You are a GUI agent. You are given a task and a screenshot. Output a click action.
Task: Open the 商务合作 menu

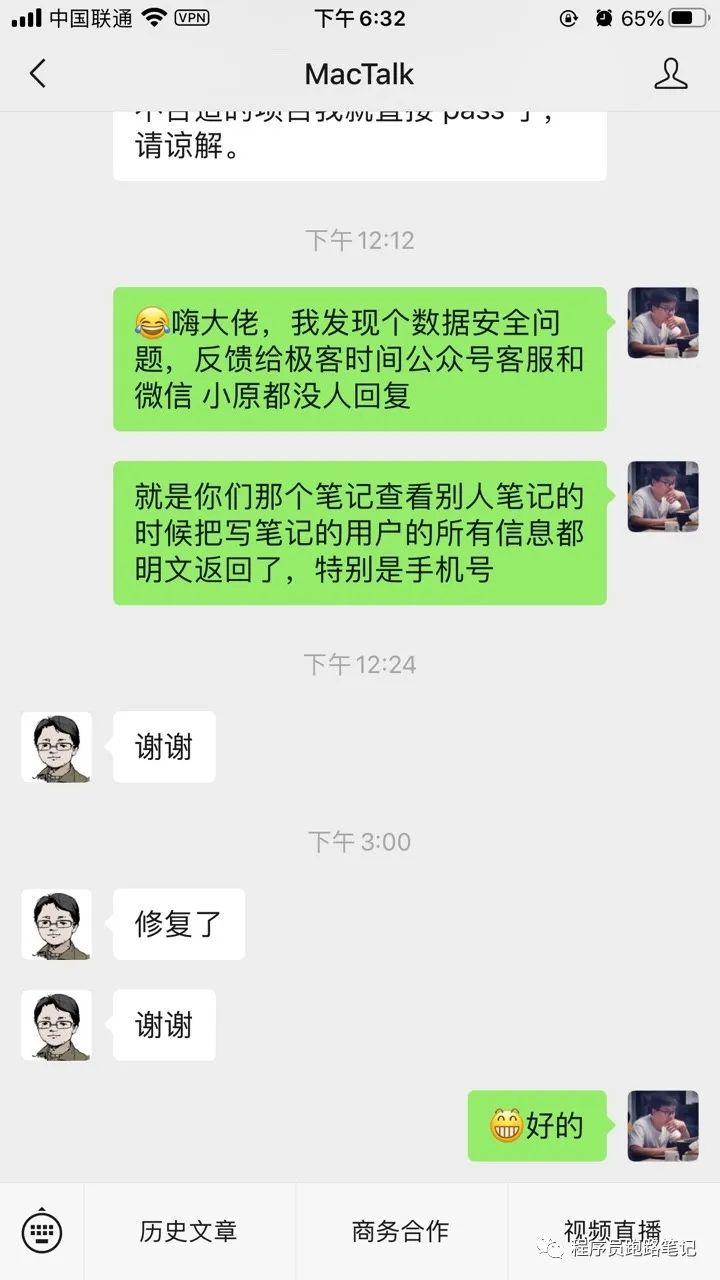[400, 1231]
